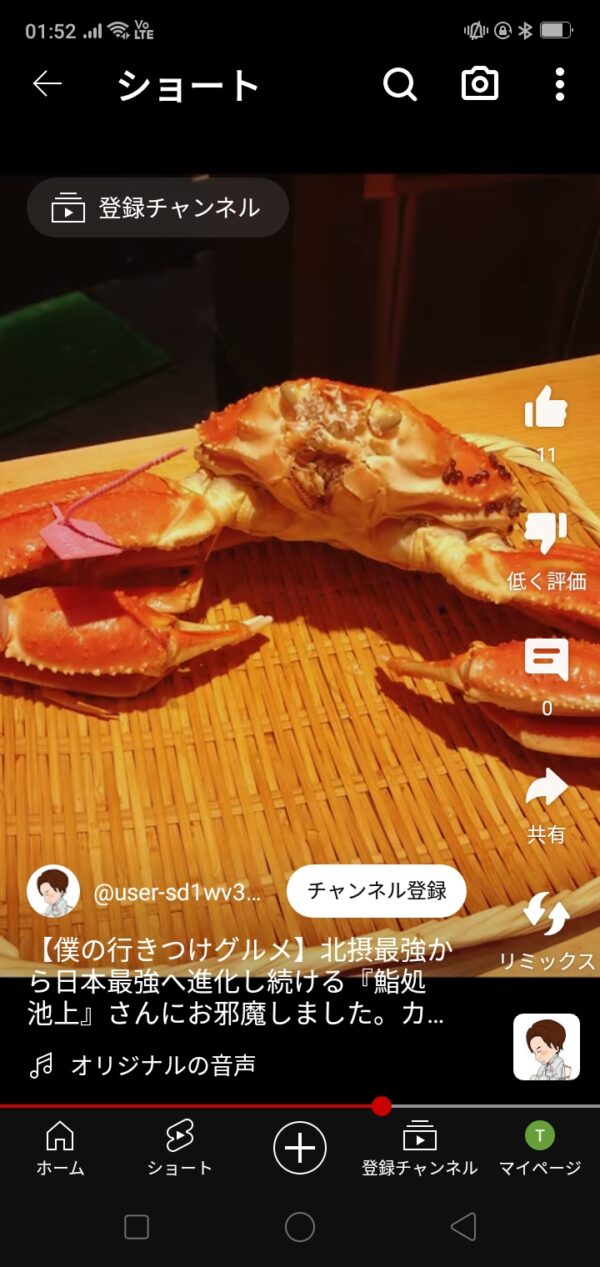Select the ショート tab in bottom navigation
The height and width of the screenshot is (1267, 600).
[x=180, y=1148]
